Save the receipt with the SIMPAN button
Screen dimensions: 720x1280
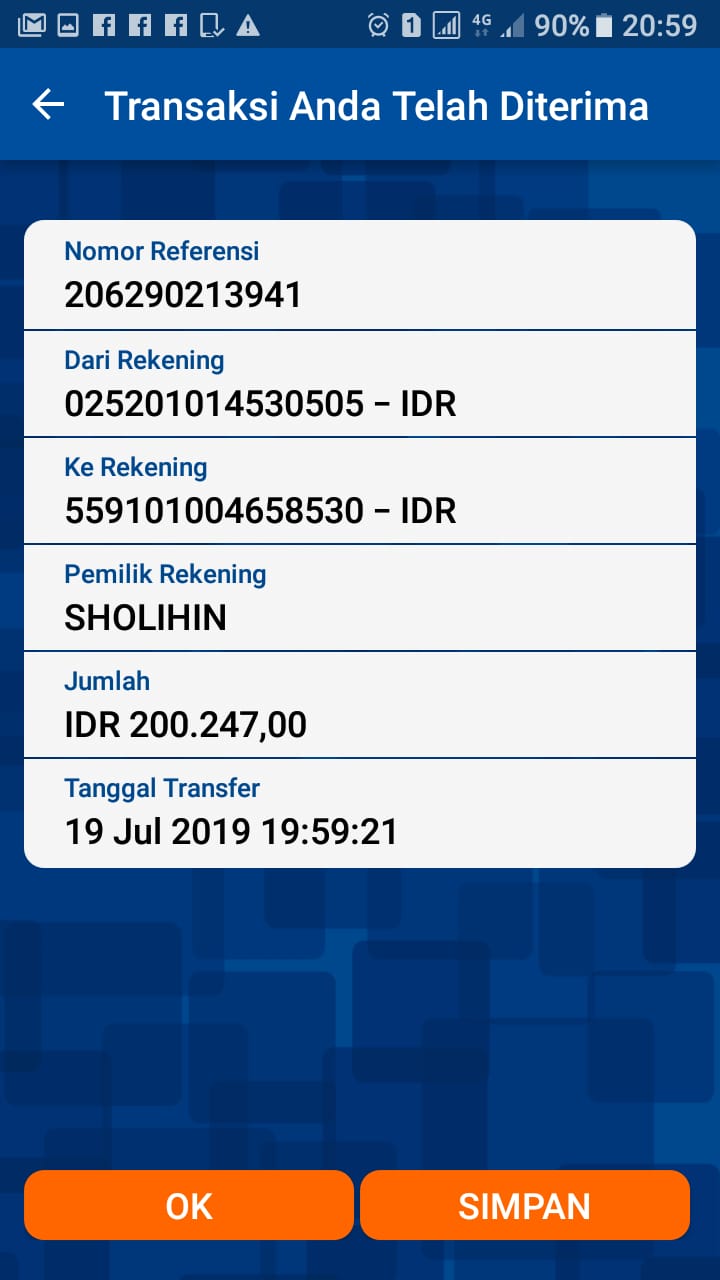click(524, 1206)
